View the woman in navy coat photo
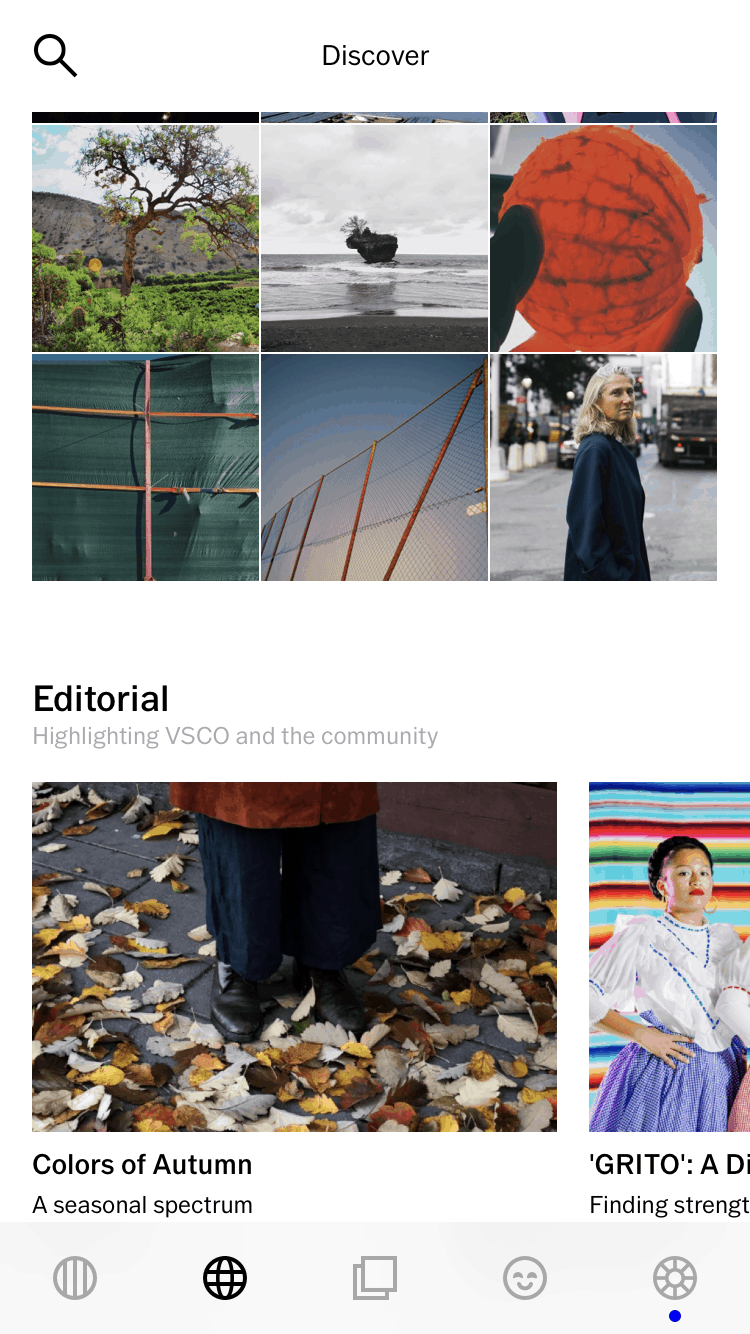 603,467
